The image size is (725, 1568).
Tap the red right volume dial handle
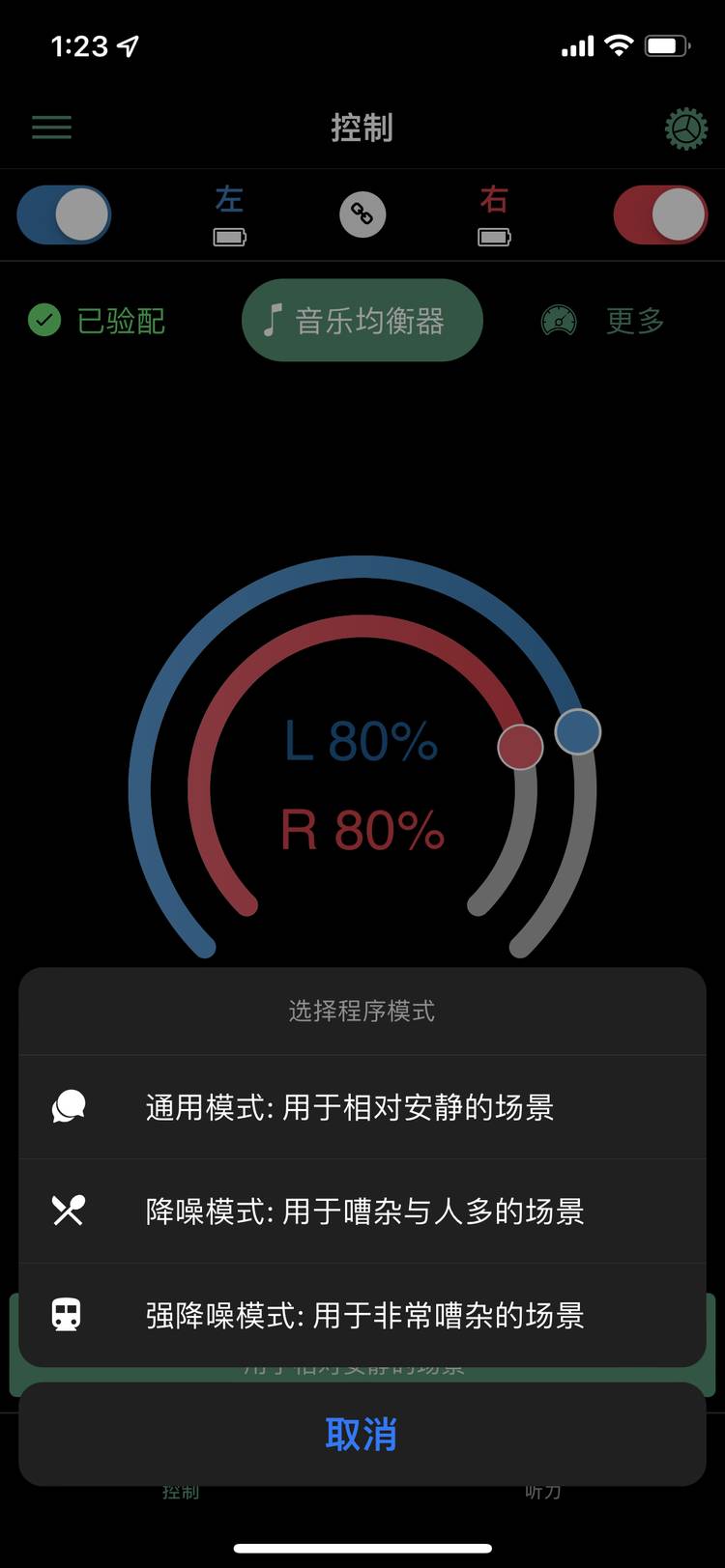point(520,747)
